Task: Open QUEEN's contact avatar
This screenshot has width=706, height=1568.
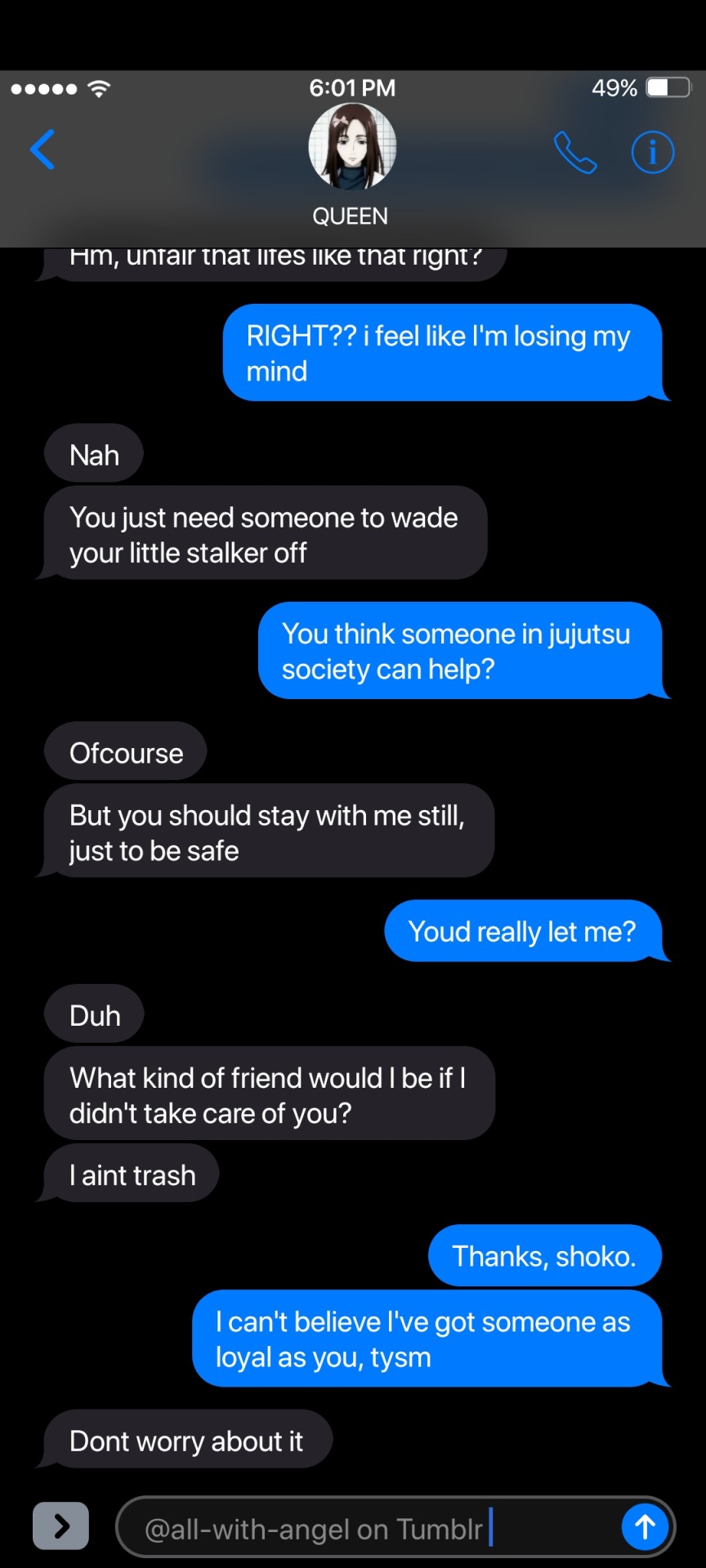Action: coord(352,147)
